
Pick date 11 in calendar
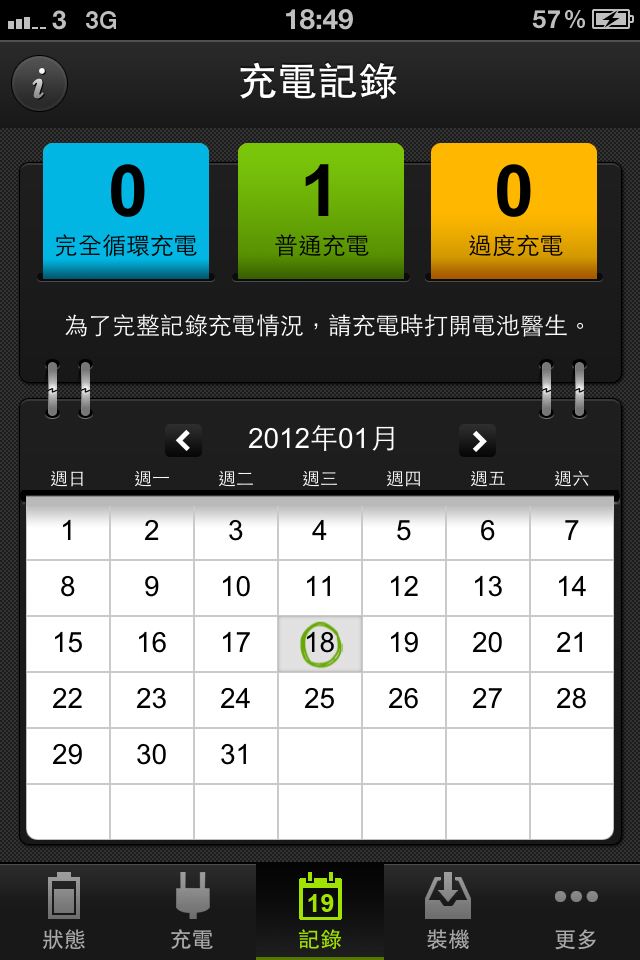pos(320,587)
